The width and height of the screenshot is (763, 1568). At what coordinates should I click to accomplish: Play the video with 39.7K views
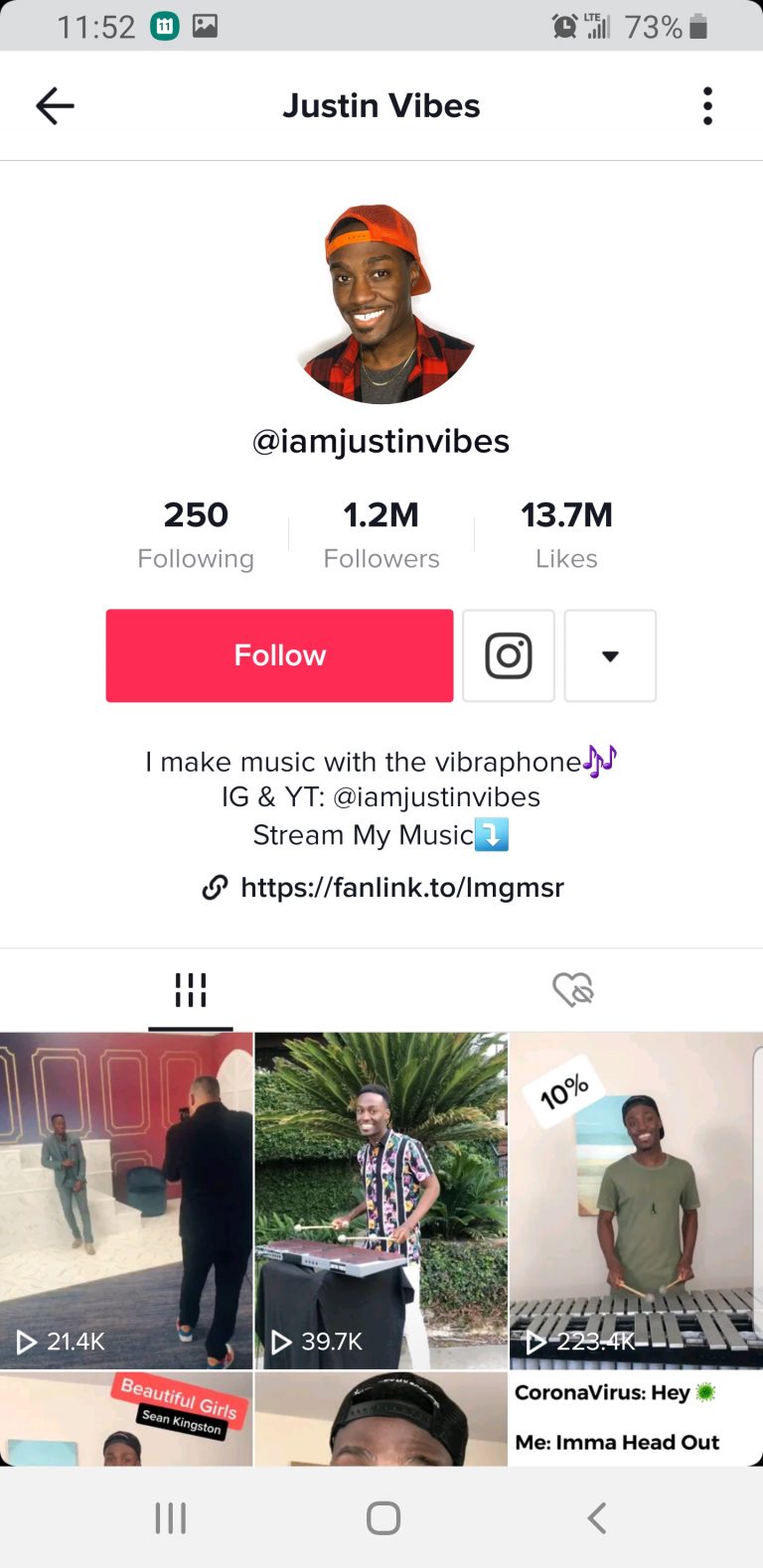click(381, 1201)
